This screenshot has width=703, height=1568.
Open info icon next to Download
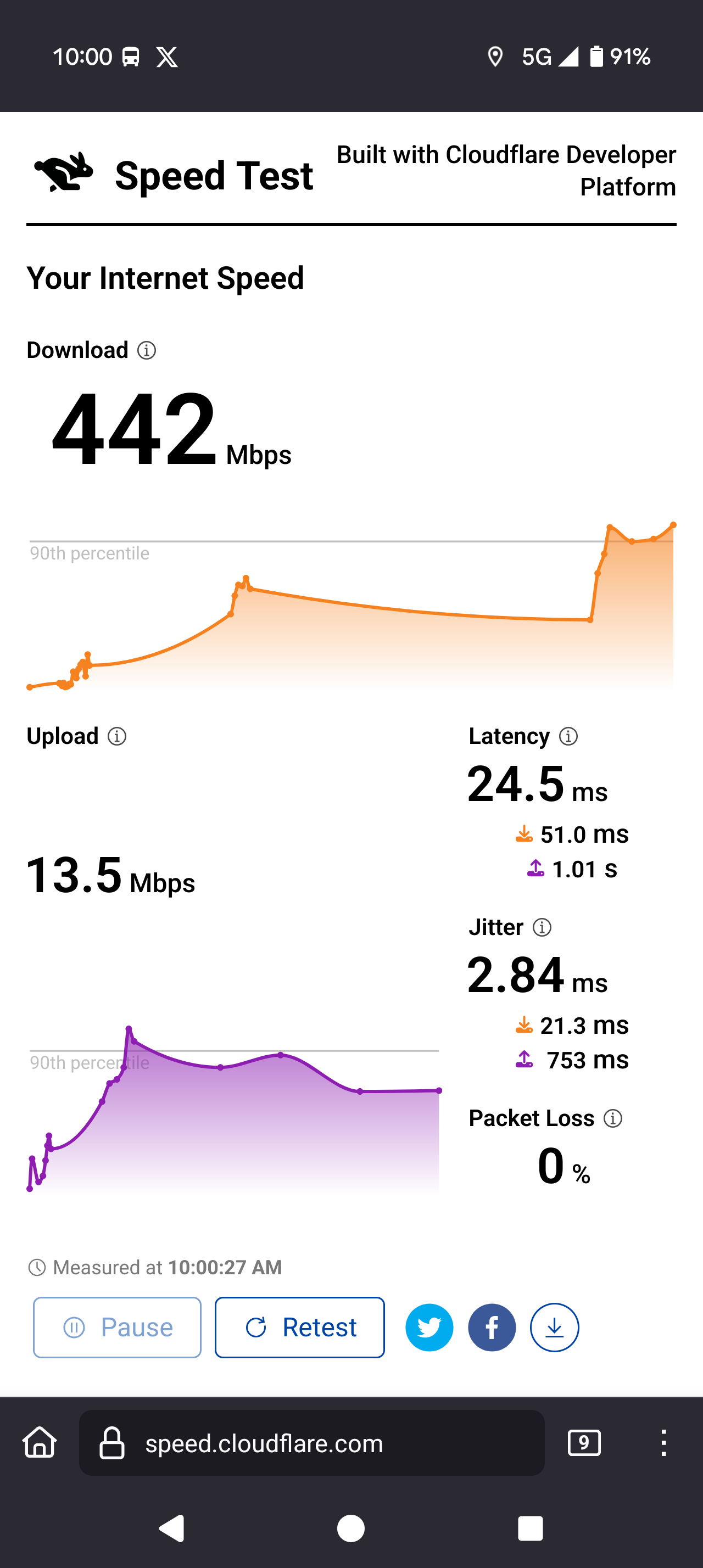pyautogui.click(x=147, y=351)
